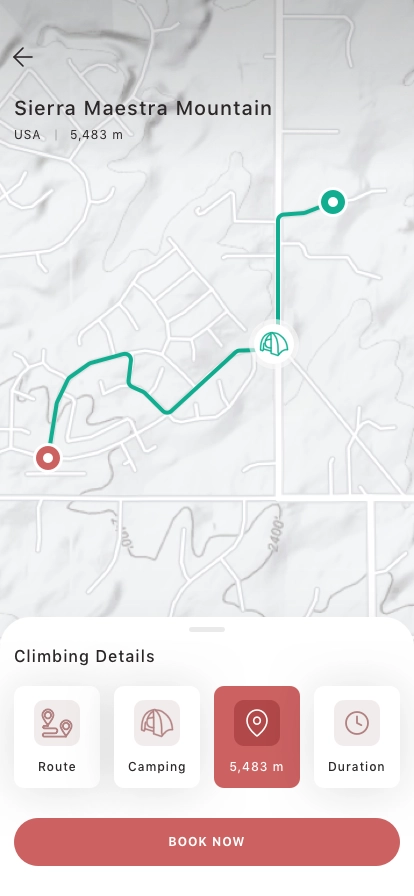View the Duration details card
The width and height of the screenshot is (414, 896).
[357, 737]
